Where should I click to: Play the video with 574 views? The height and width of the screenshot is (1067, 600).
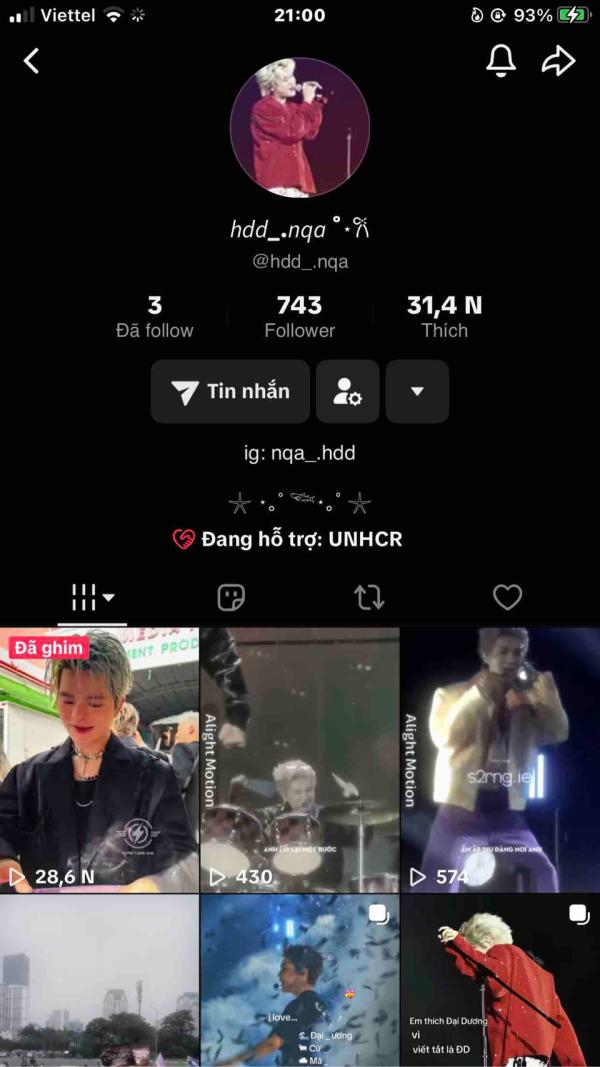pyautogui.click(x=500, y=760)
